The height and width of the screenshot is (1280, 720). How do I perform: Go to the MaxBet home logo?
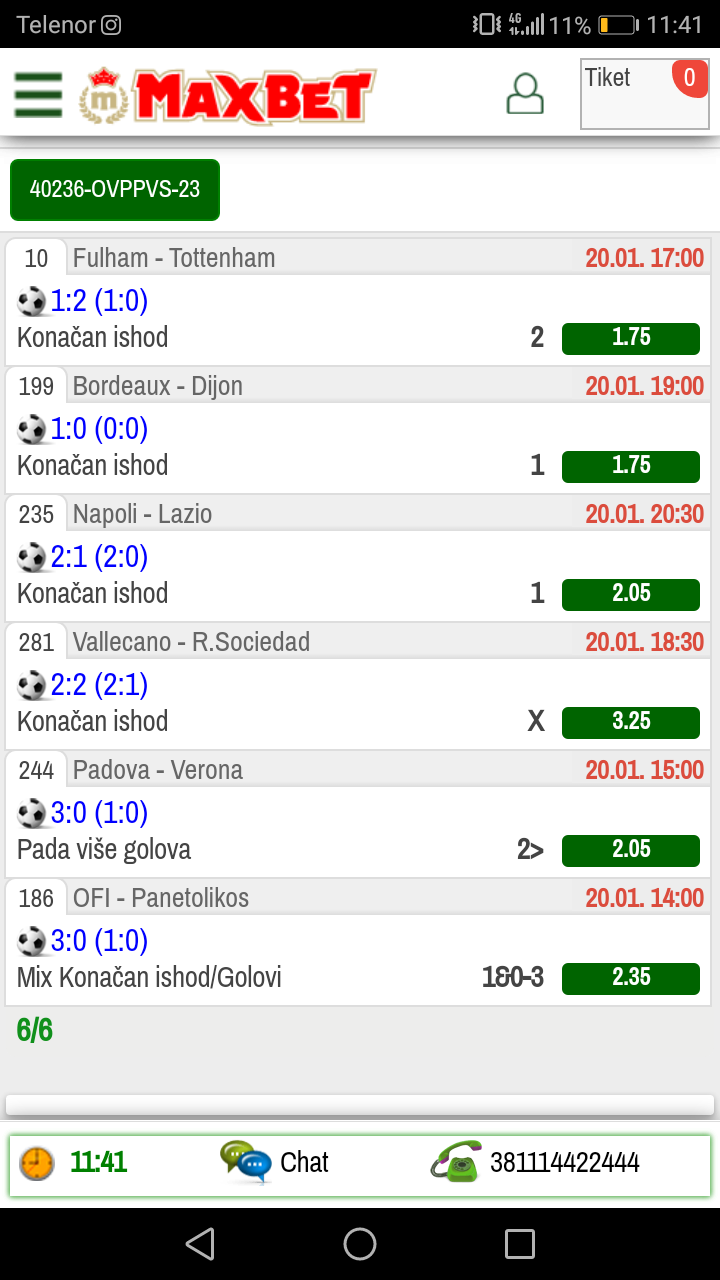point(228,96)
